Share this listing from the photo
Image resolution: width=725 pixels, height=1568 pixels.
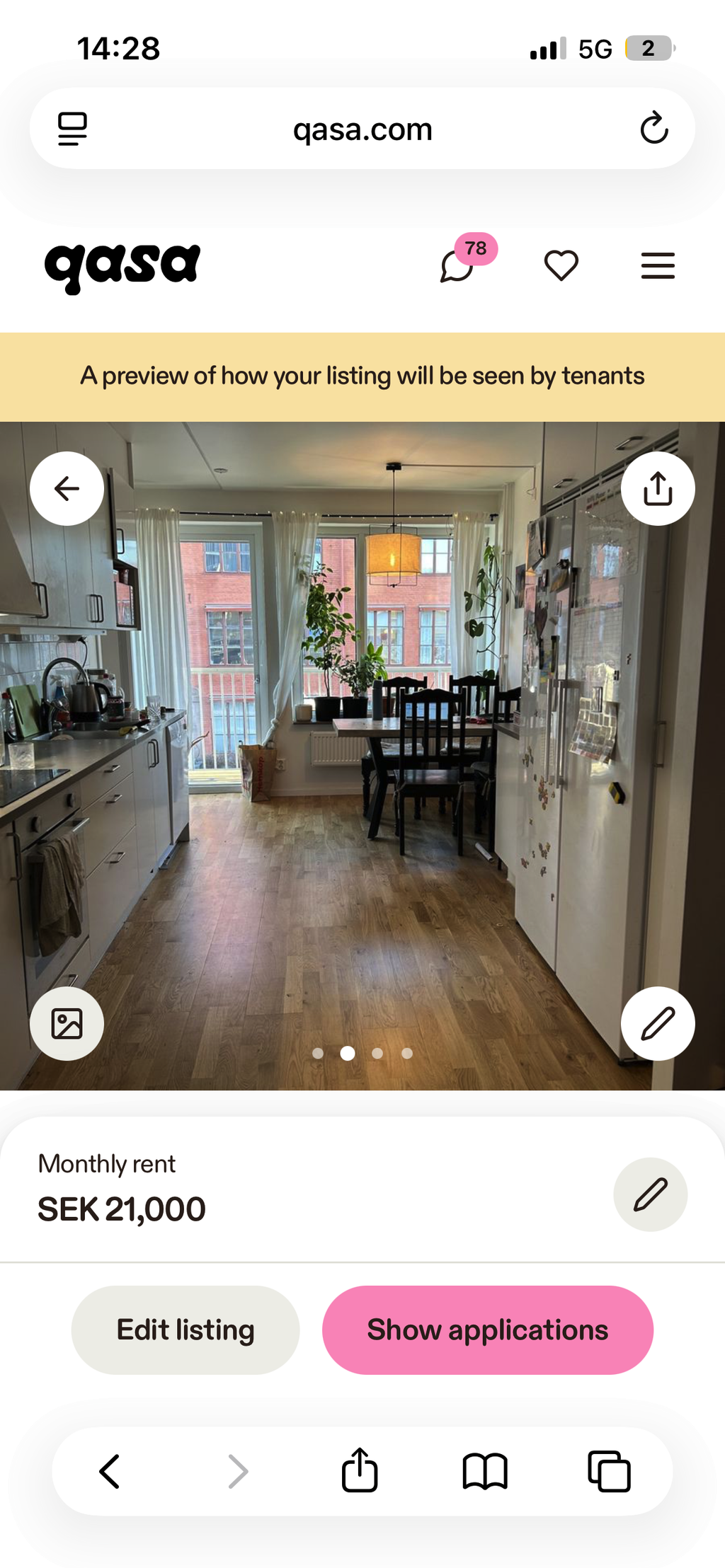point(658,488)
